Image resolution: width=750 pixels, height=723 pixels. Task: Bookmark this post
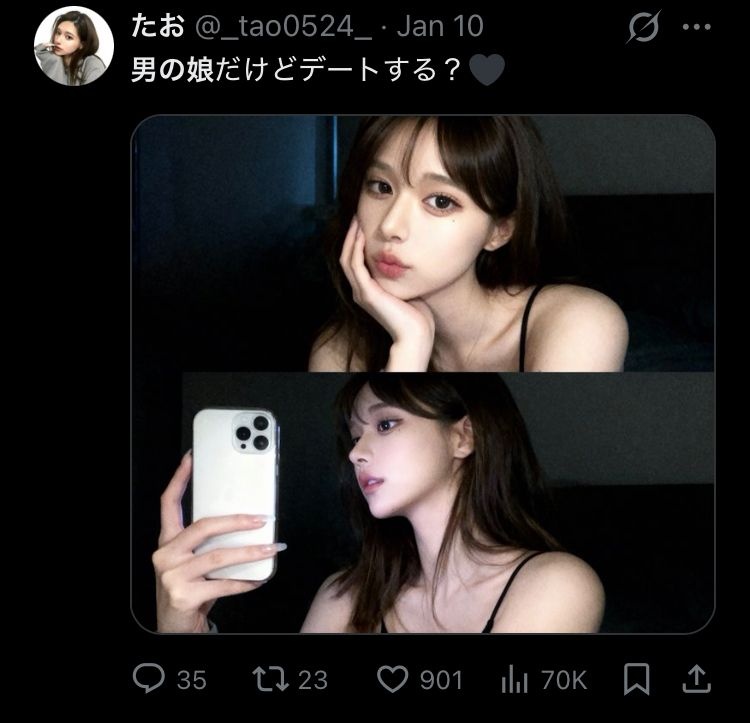tap(636, 680)
